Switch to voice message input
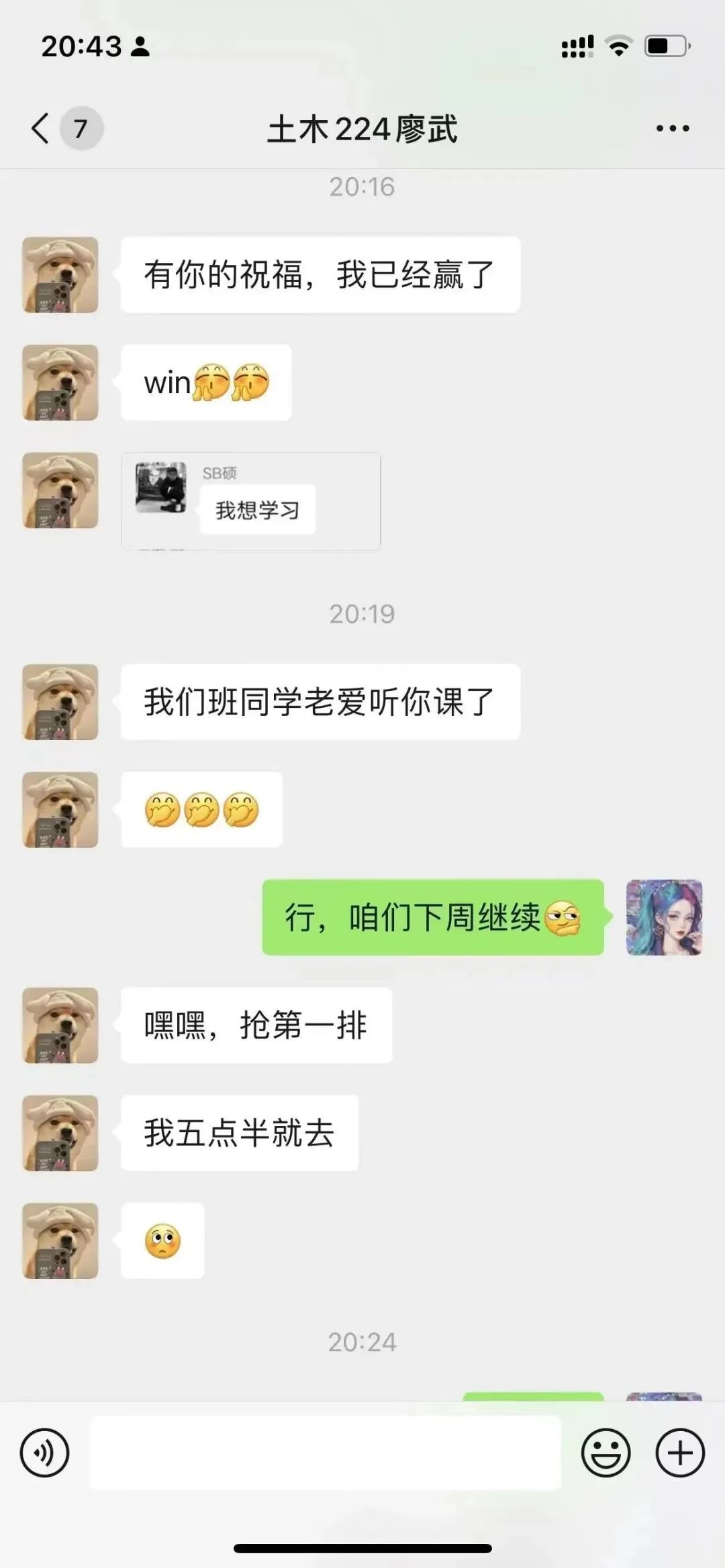Screen dimensions: 725x1568 [x=44, y=1453]
